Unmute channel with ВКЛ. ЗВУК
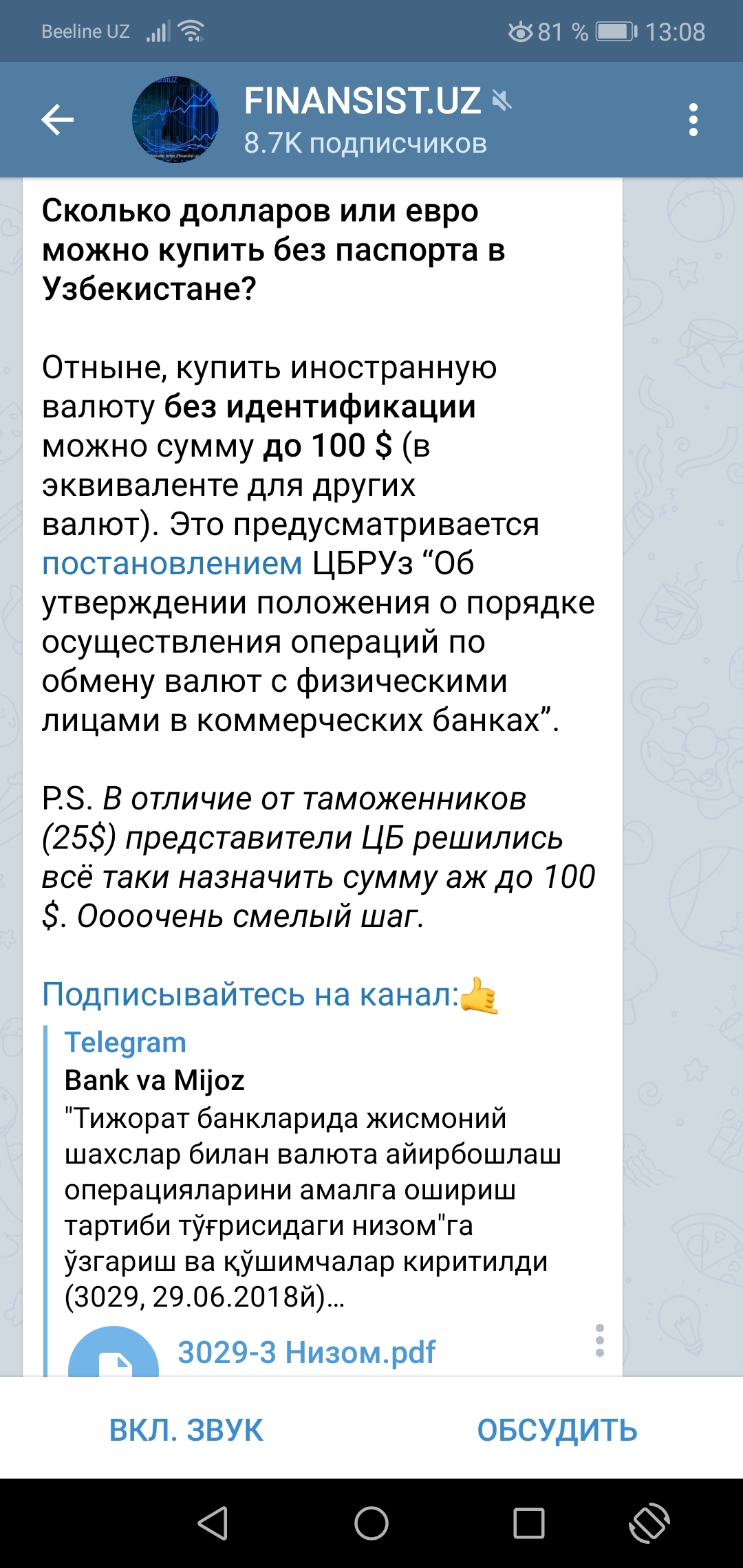Image resolution: width=743 pixels, height=1568 pixels. coord(186,1430)
